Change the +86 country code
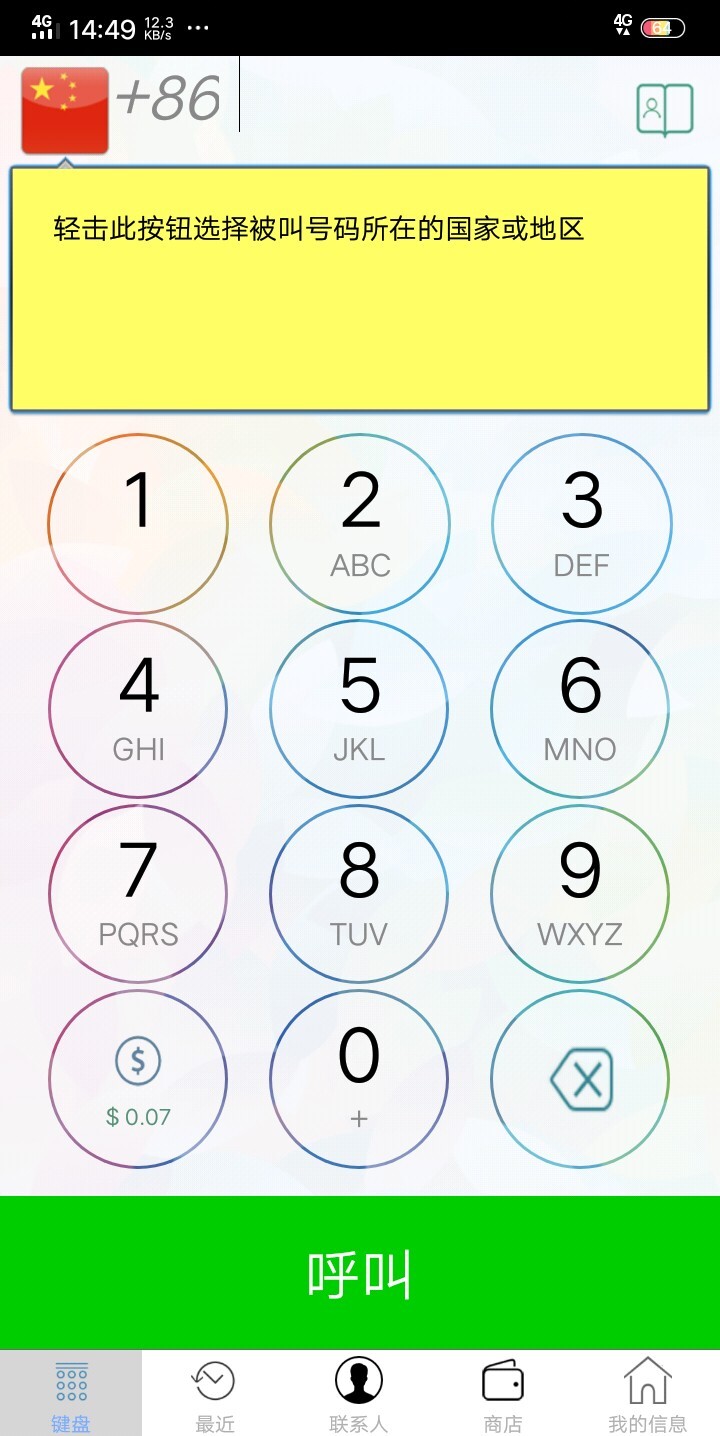 (170, 100)
